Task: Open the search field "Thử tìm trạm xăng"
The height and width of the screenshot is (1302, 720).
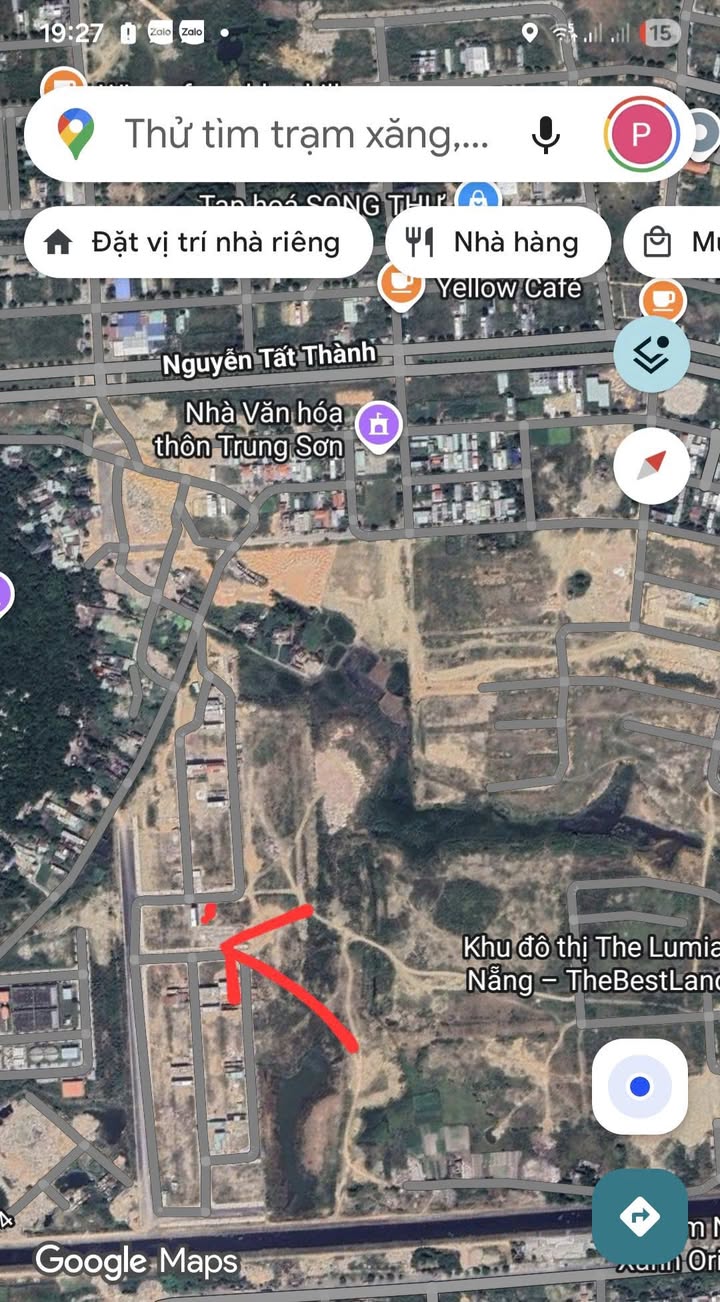Action: pyautogui.click(x=305, y=134)
